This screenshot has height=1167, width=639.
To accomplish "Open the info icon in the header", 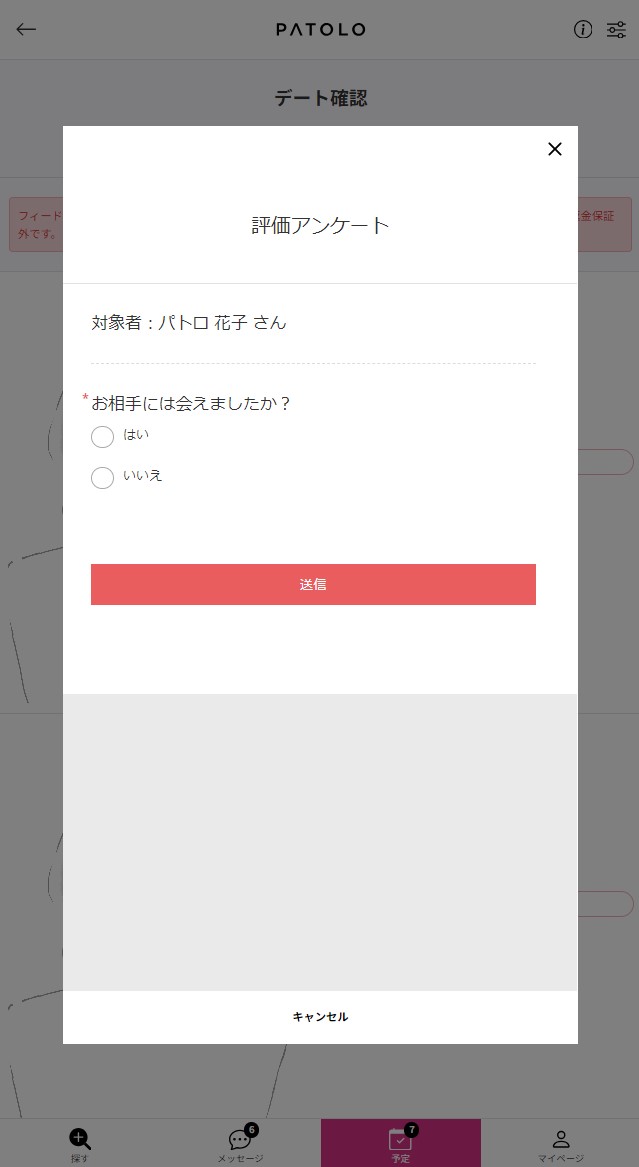I will click(583, 29).
